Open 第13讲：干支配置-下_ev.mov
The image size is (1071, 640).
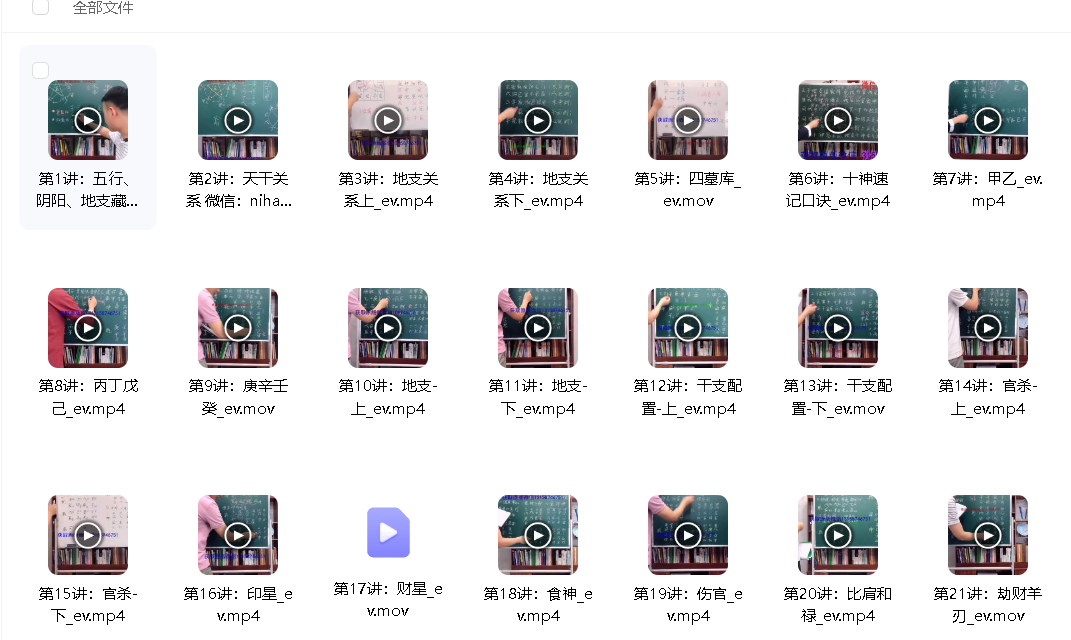tap(838, 328)
